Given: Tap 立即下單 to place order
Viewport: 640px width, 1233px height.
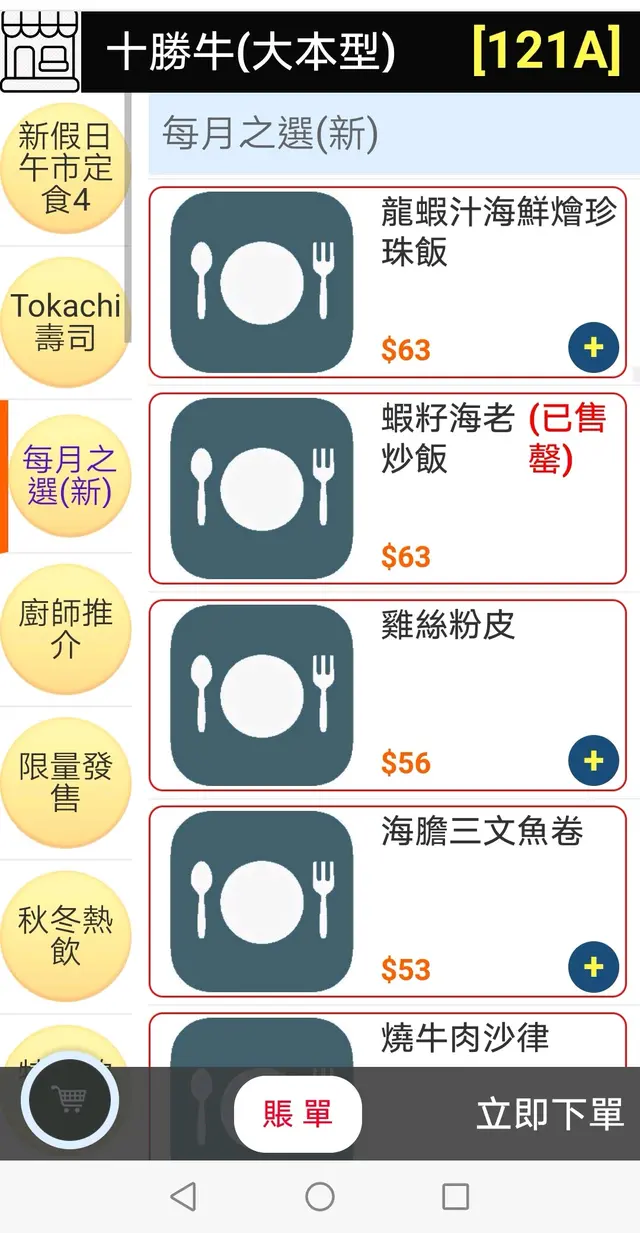Looking at the screenshot, I should (x=549, y=1114).
